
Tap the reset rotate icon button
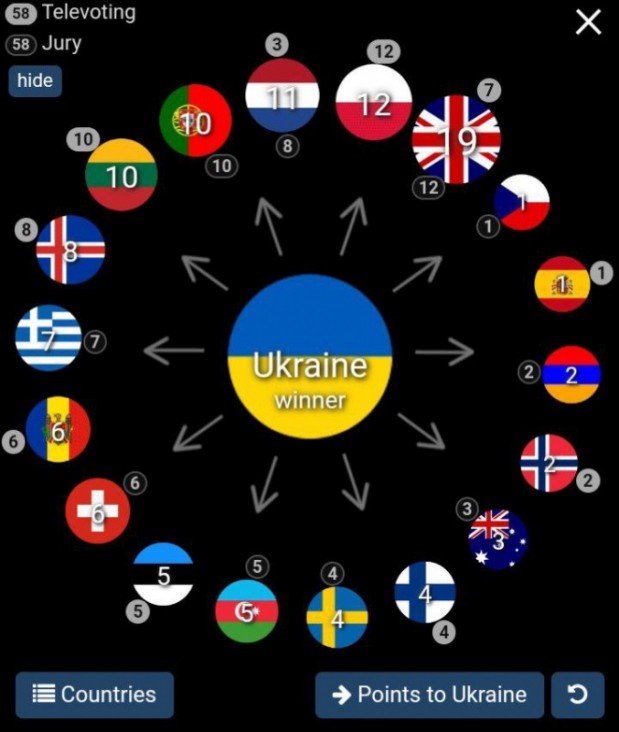tap(577, 695)
